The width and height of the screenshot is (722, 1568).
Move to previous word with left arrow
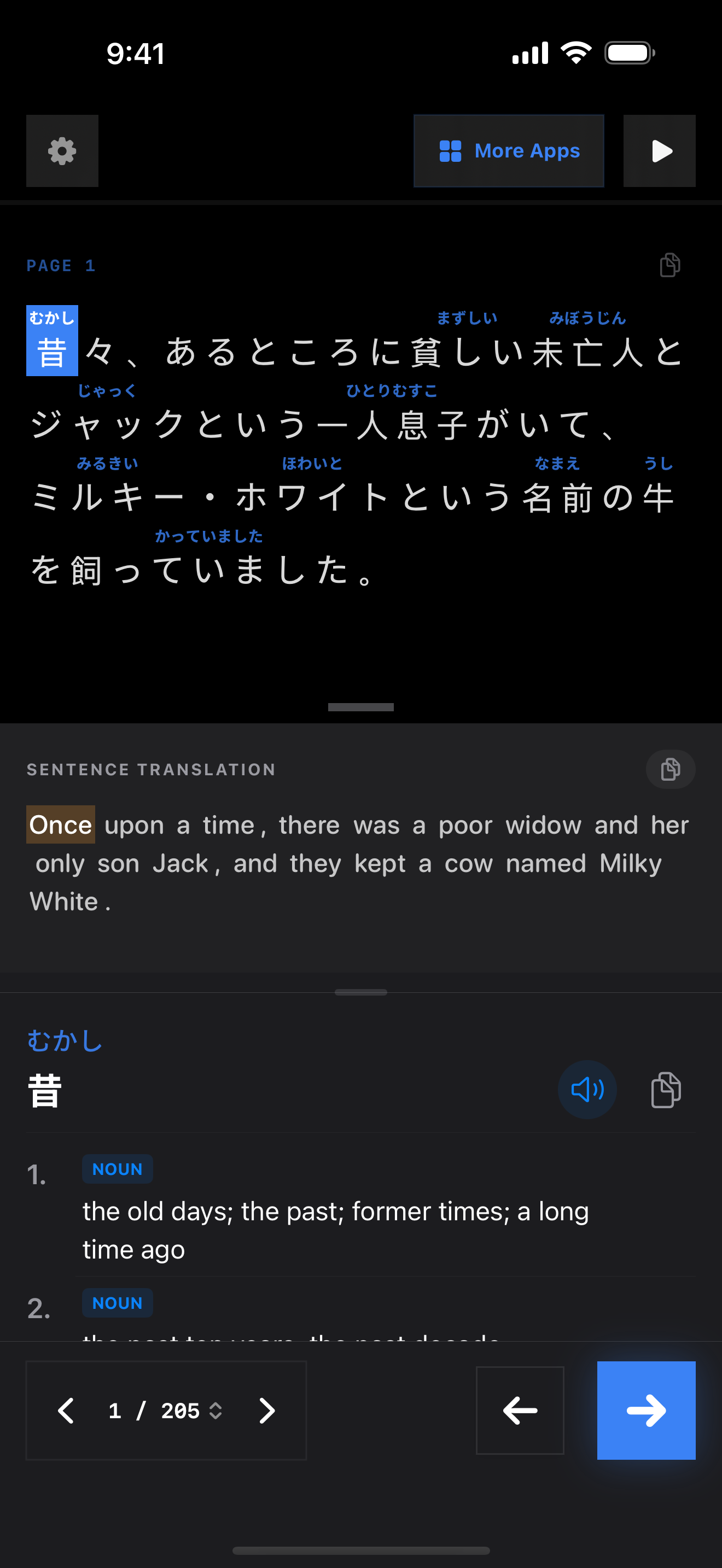pyautogui.click(x=520, y=1411)
